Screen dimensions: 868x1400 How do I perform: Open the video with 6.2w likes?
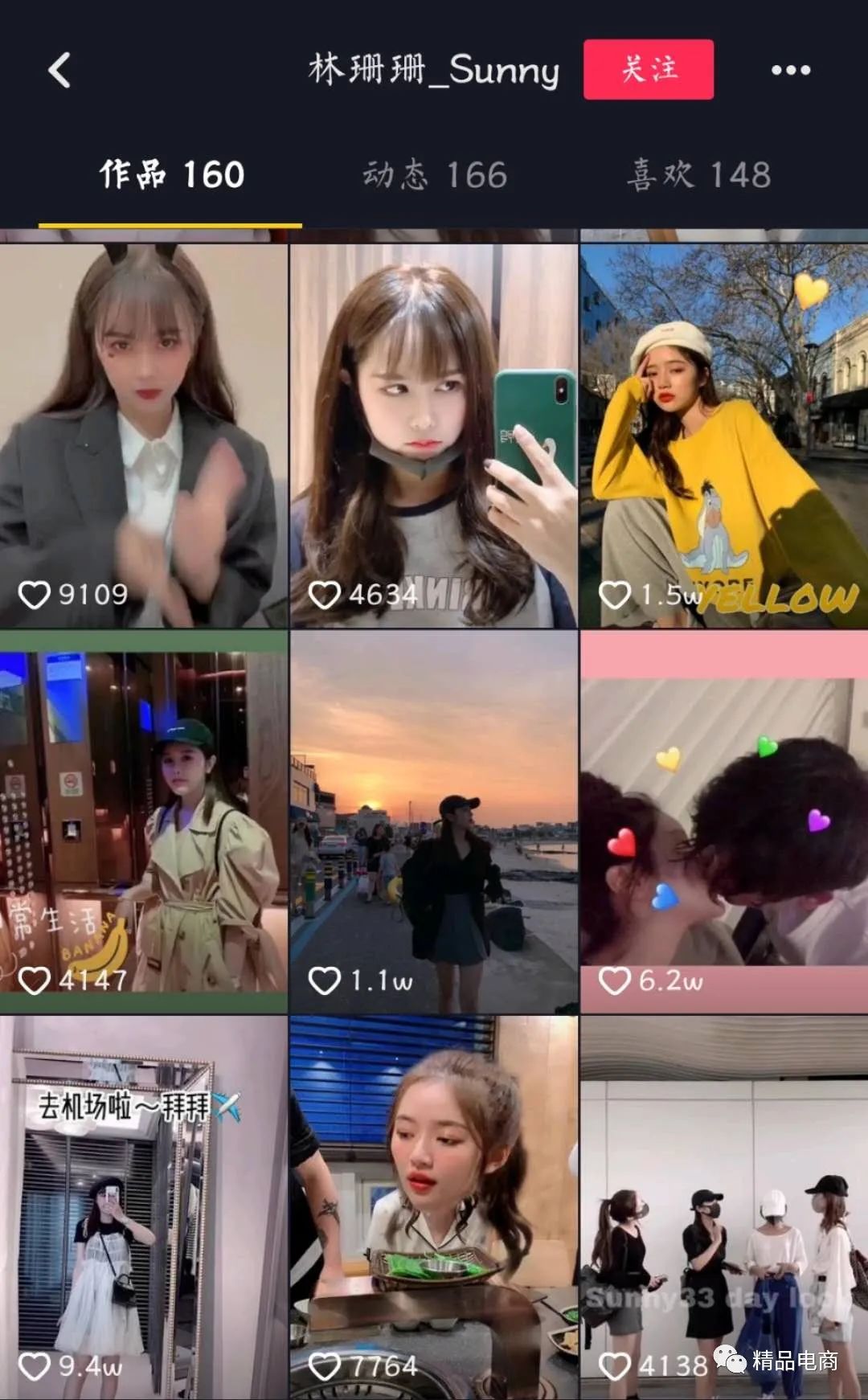point(723,821)
